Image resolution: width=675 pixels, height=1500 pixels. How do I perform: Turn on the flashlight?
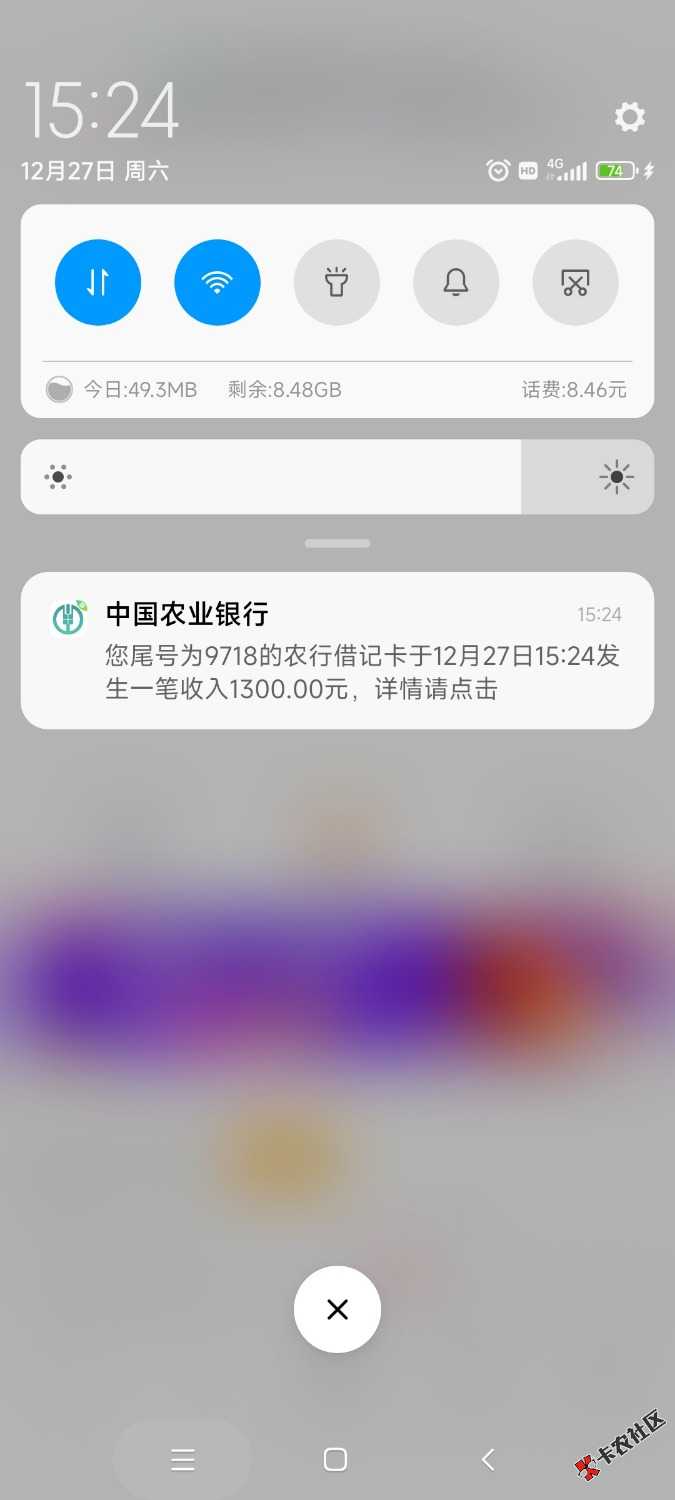tap(336, 282)
